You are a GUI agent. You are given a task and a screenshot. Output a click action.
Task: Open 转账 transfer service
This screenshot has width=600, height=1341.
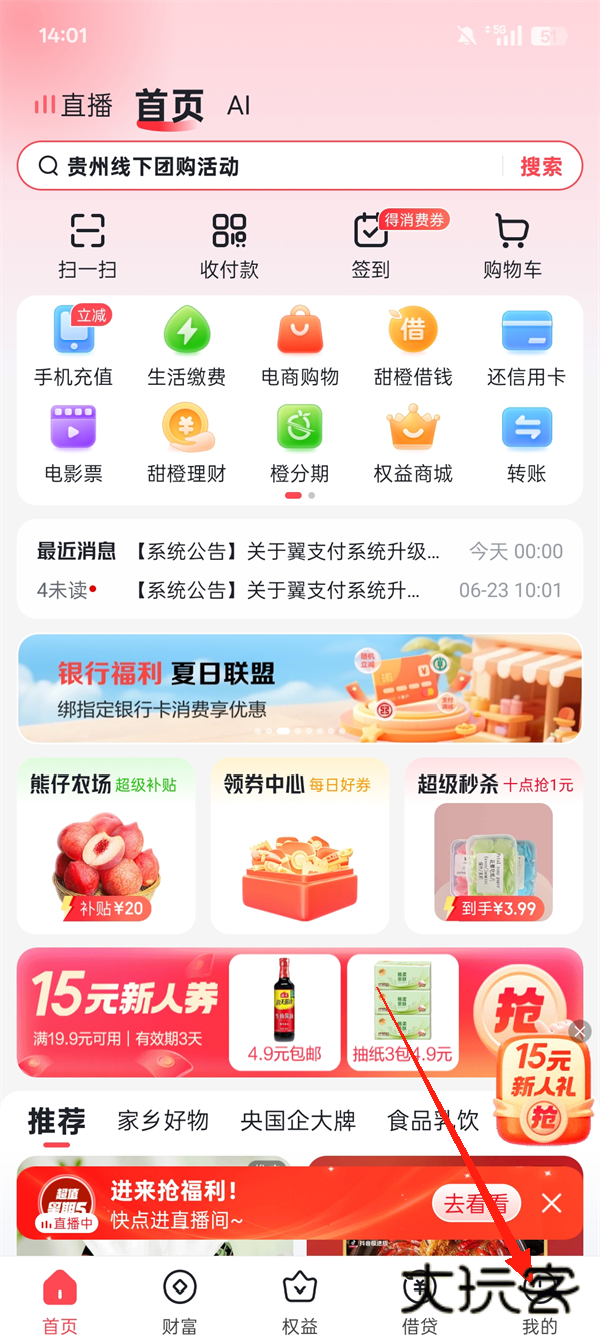coord(526,444)
